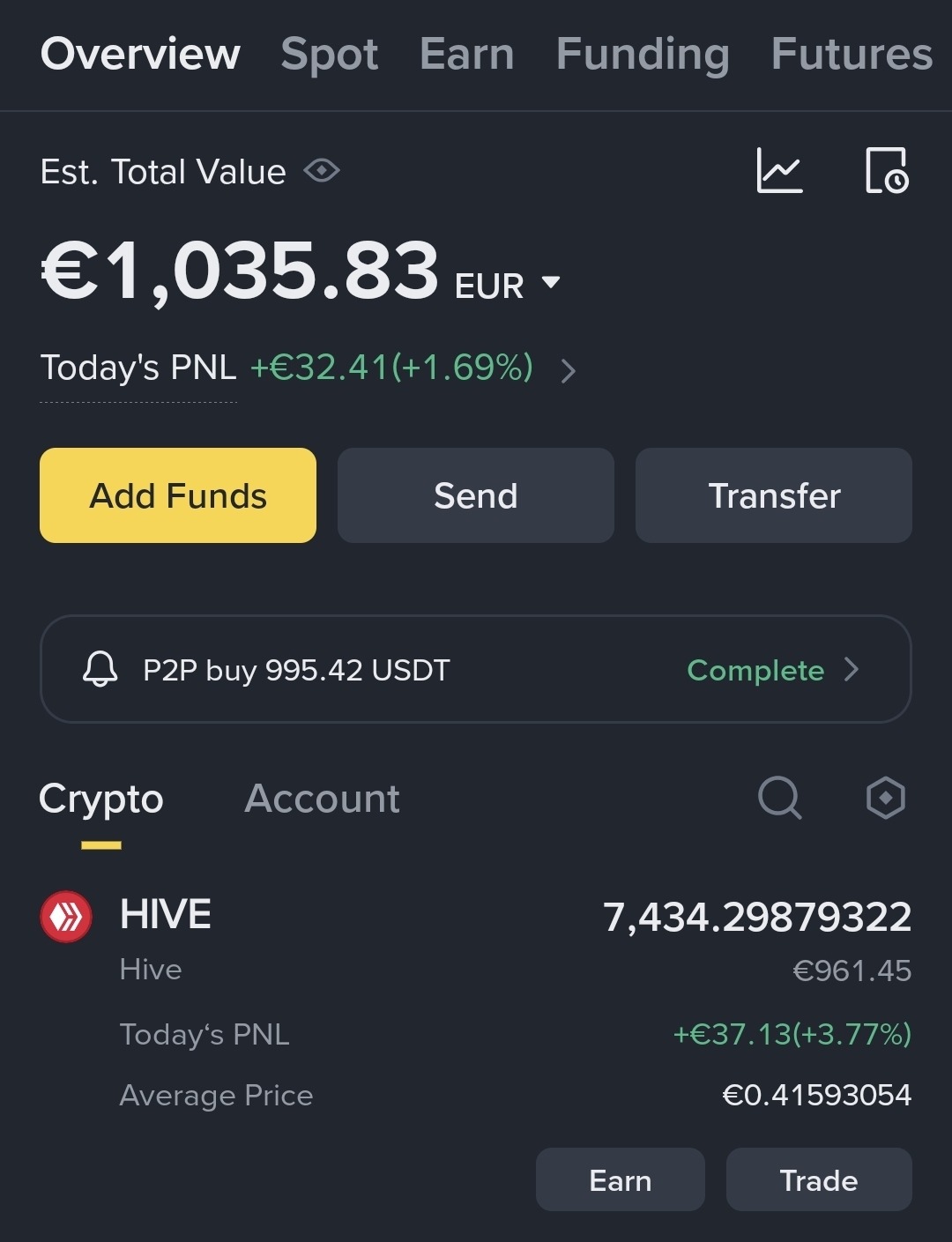Screen dimensions: 952x1242
Task: Switch to the Account tab
Action: (x=322, y=799)
